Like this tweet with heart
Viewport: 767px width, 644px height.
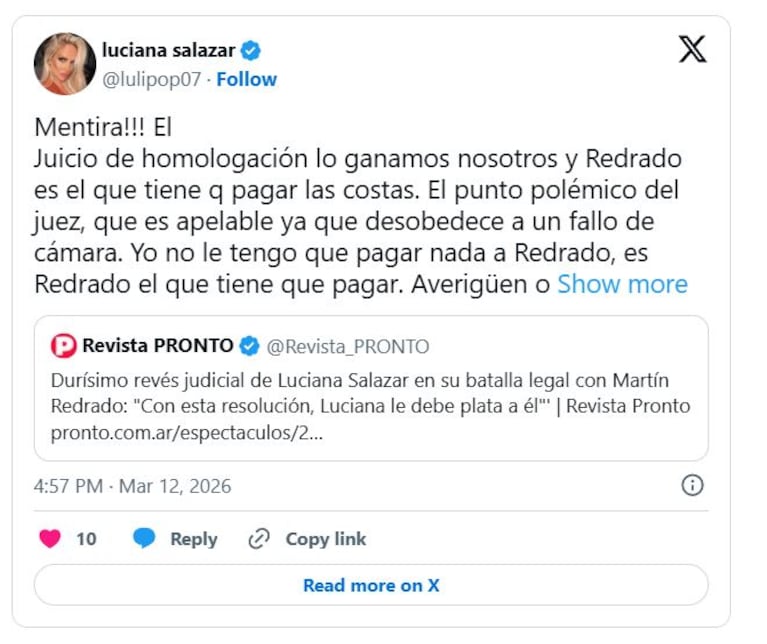(x=50, y=539)
